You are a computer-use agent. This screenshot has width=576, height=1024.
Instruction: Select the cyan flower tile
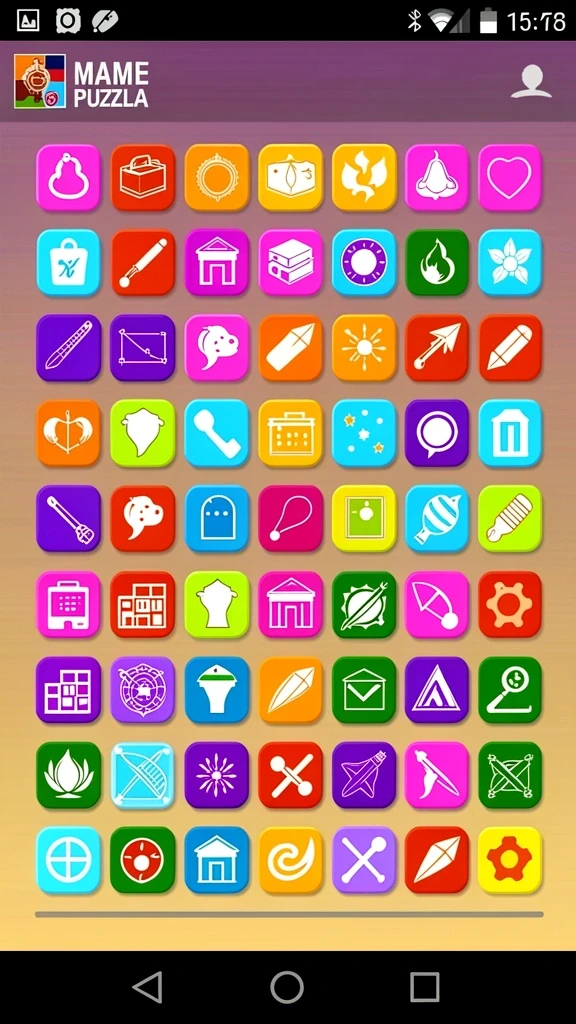click(x=510, y=262)
